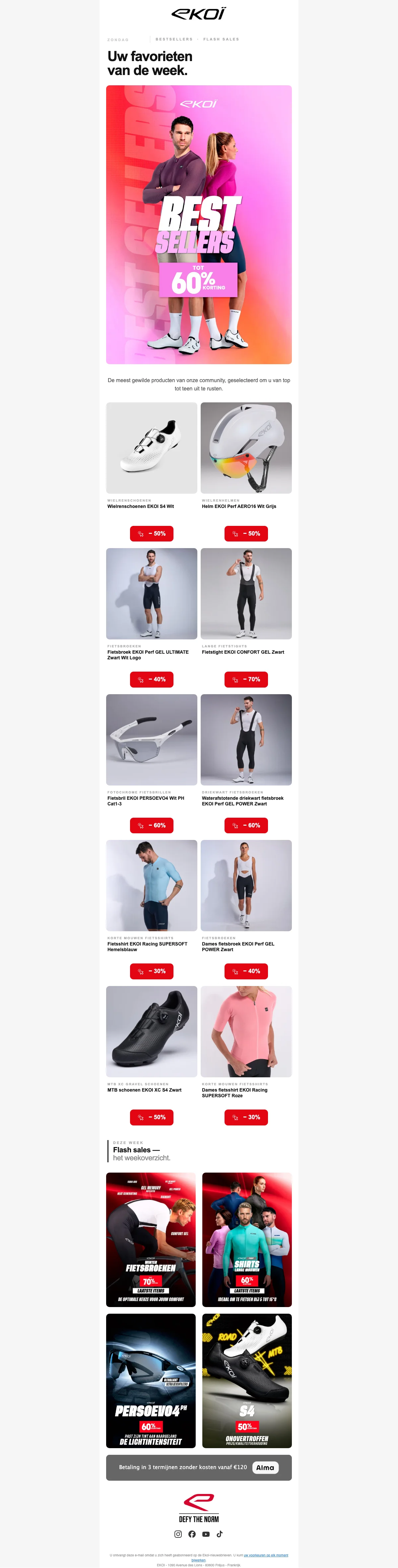398x1568 pixels.
Task: Open the S4 shoes 50% flash sale card
Action: click(246, 1380)
